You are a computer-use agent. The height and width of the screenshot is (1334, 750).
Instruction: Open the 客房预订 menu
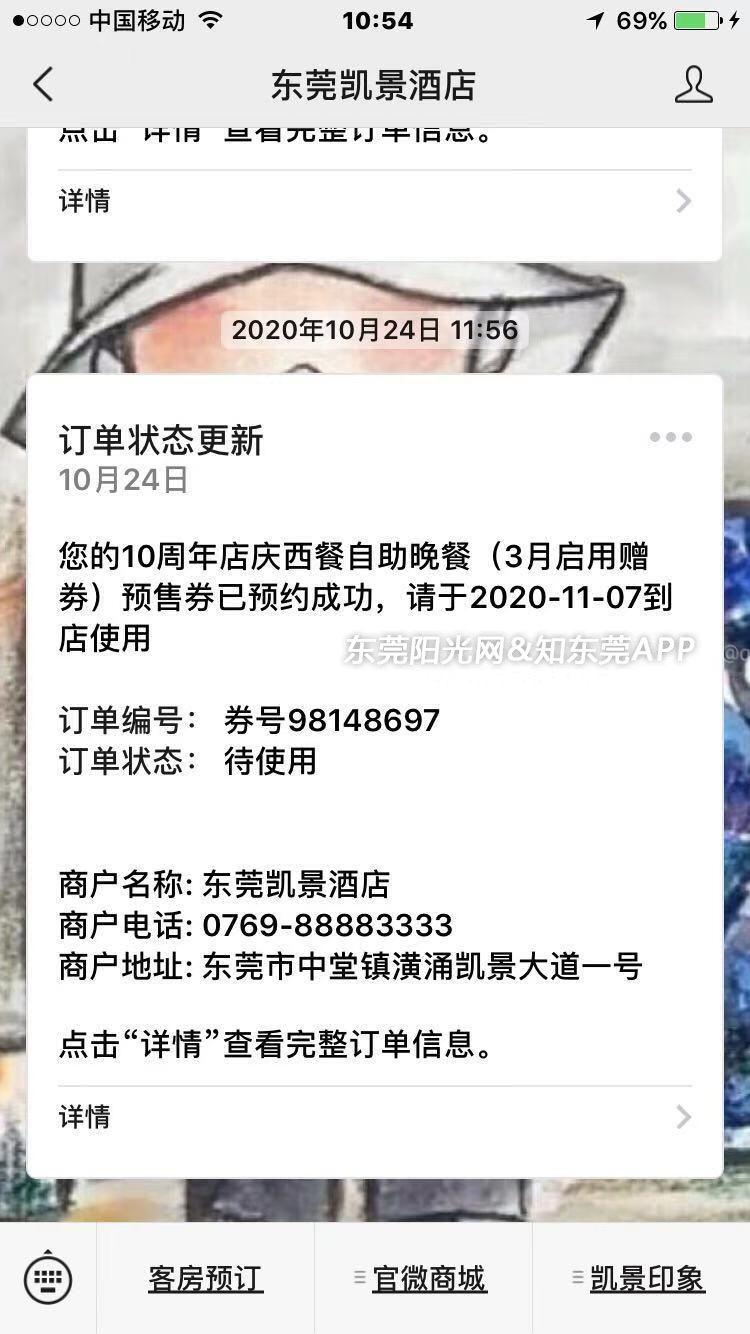205,1278
